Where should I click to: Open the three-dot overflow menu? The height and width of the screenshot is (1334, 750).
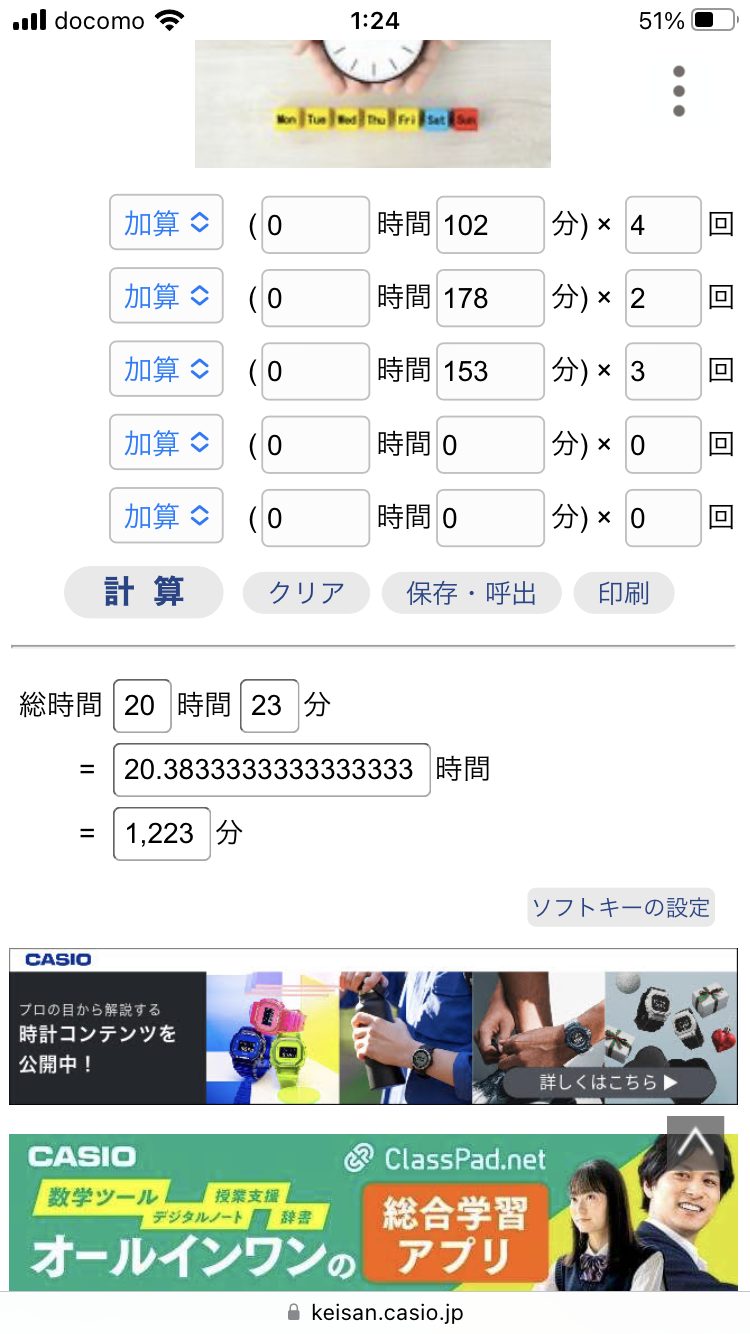[679, 92]
